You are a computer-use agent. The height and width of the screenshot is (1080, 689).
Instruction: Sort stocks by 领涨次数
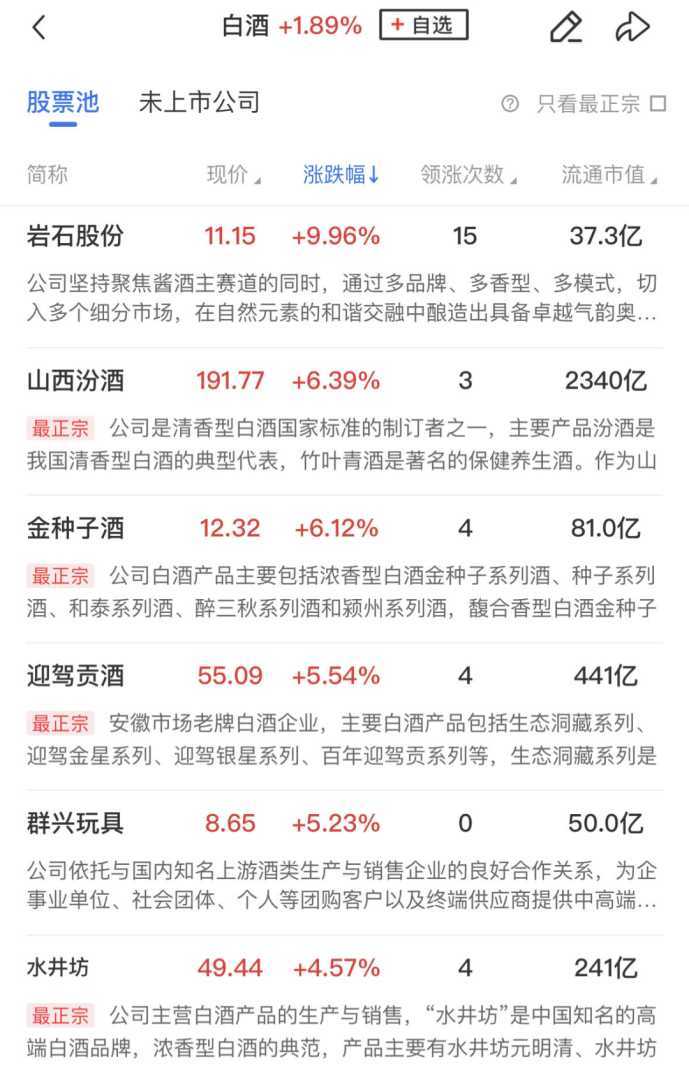[469, 174]
